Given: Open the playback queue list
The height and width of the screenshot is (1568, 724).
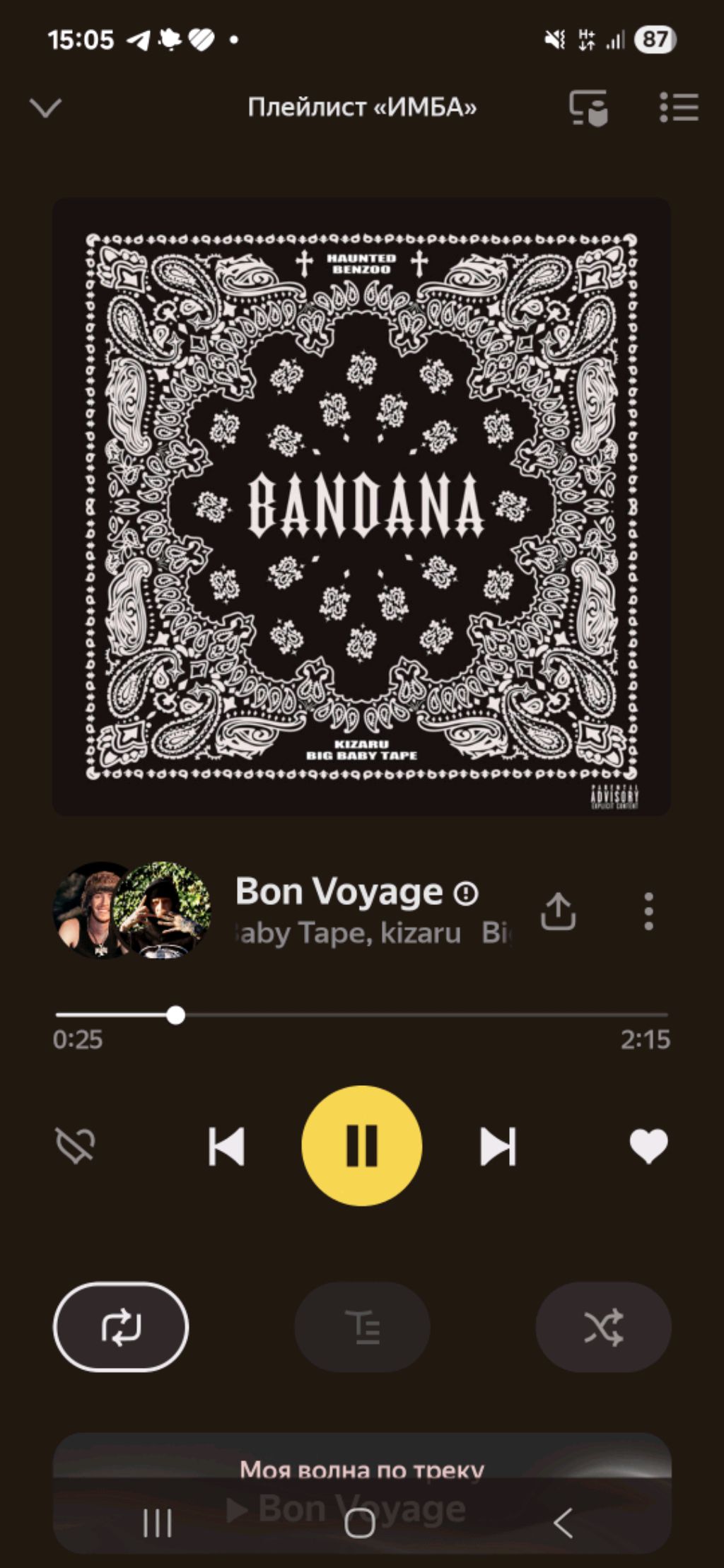Looking at the screenshot, I should pos(679,107).
